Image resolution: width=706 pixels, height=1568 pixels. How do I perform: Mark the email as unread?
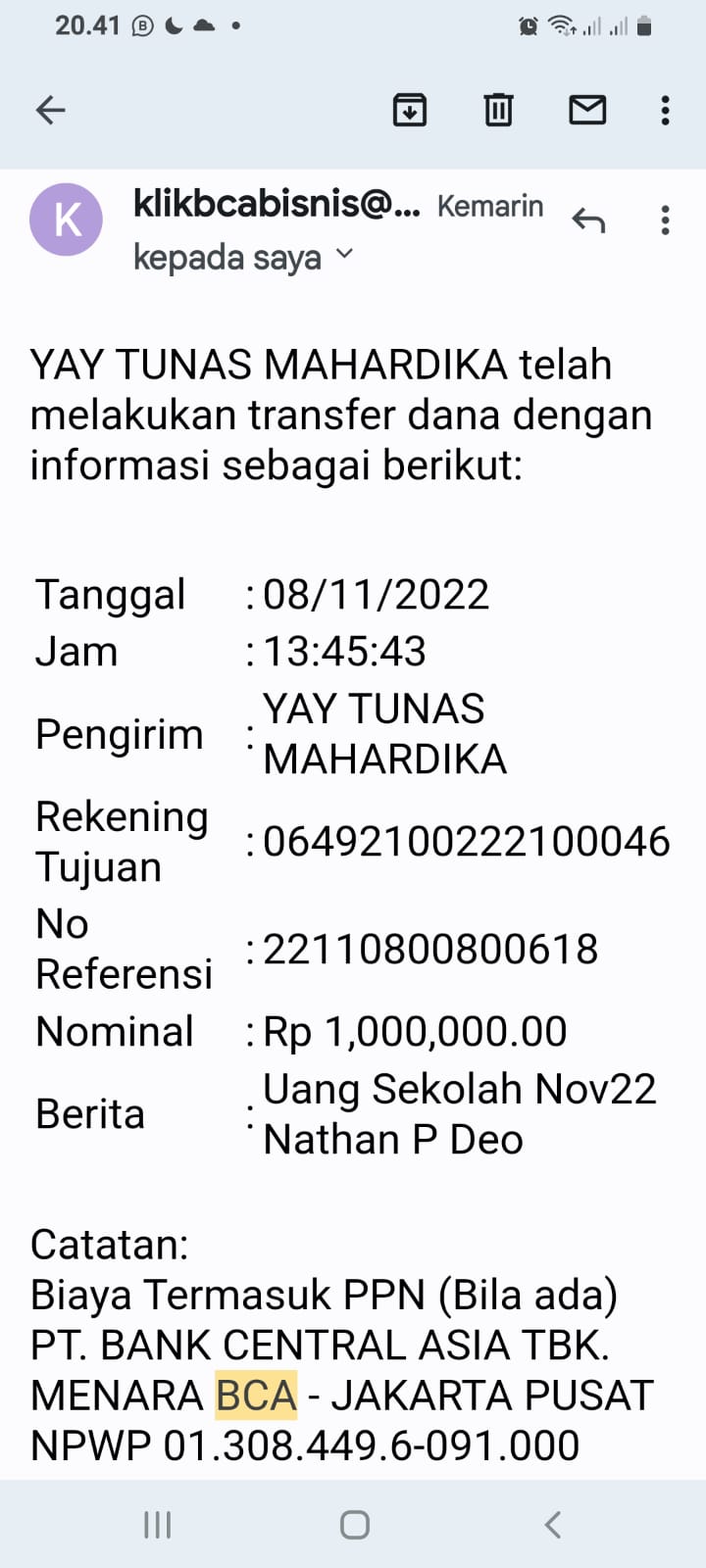coord(587,110)
